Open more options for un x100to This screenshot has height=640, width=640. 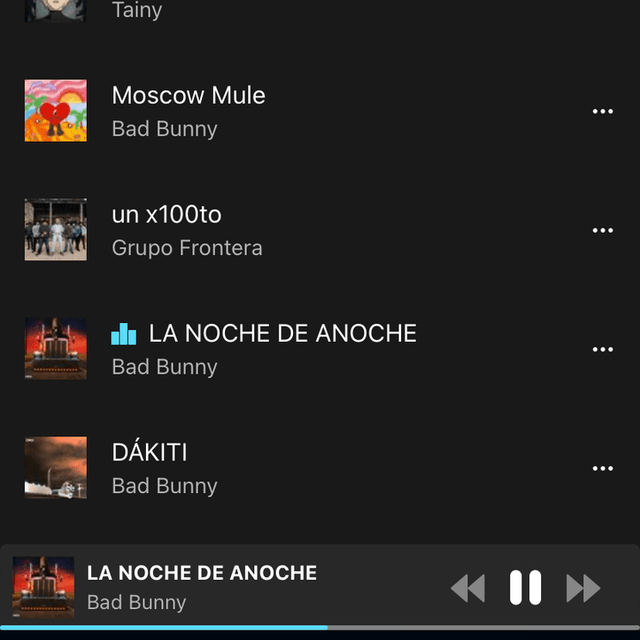click(x=602, y=230)
